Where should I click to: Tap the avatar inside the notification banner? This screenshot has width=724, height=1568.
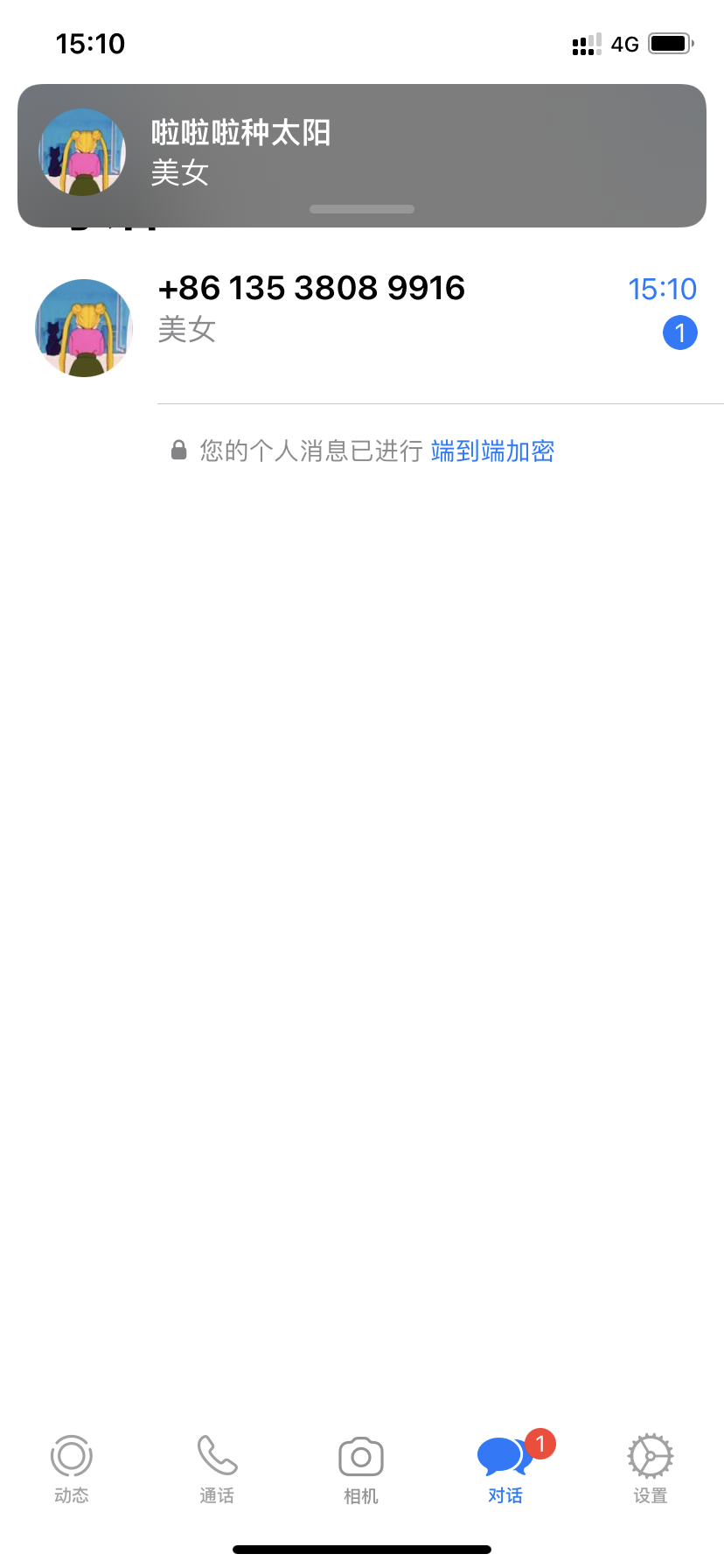tap(81, 151)
